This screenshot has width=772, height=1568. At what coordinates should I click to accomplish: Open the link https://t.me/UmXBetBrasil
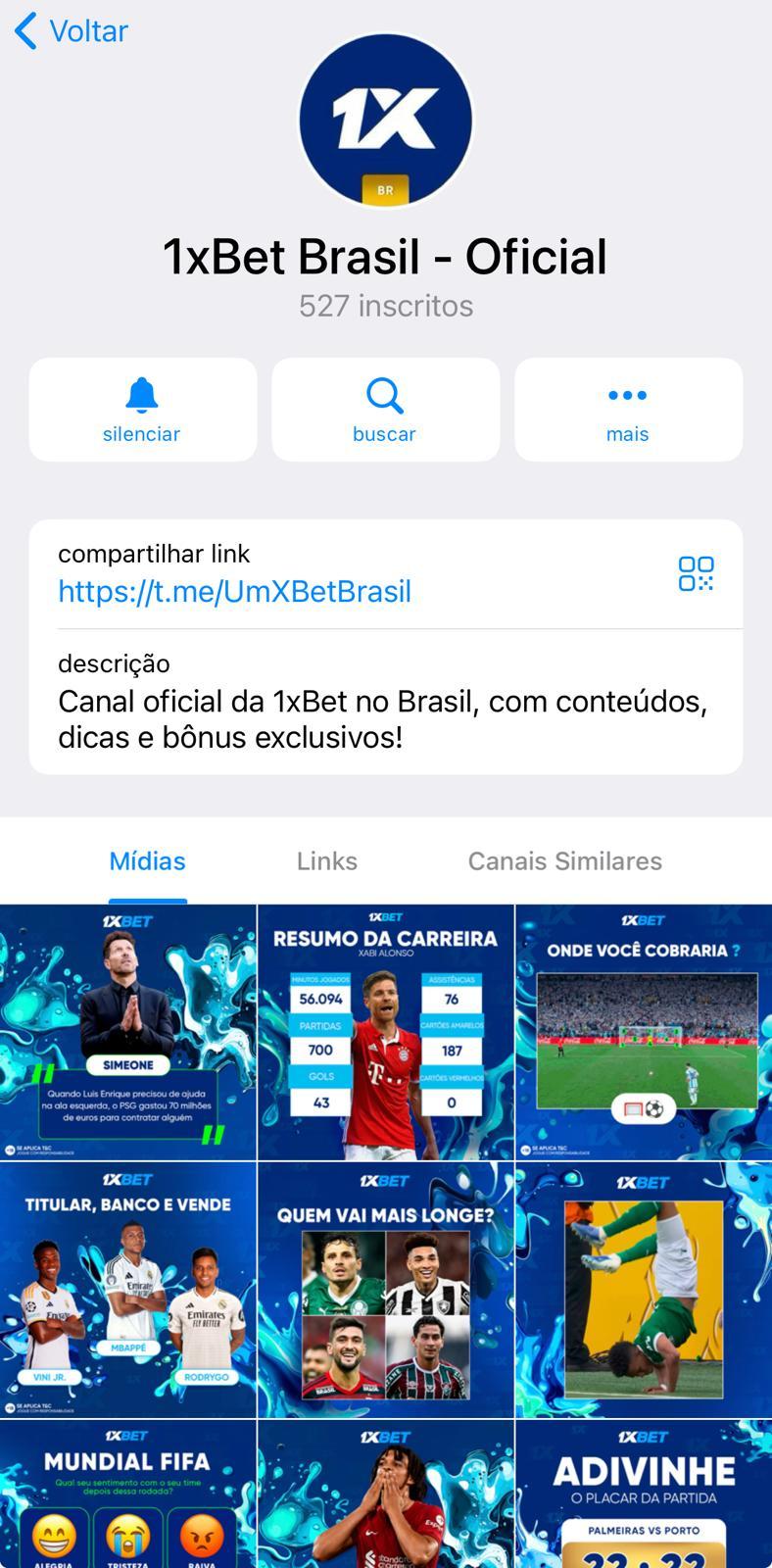click(234, 591)
